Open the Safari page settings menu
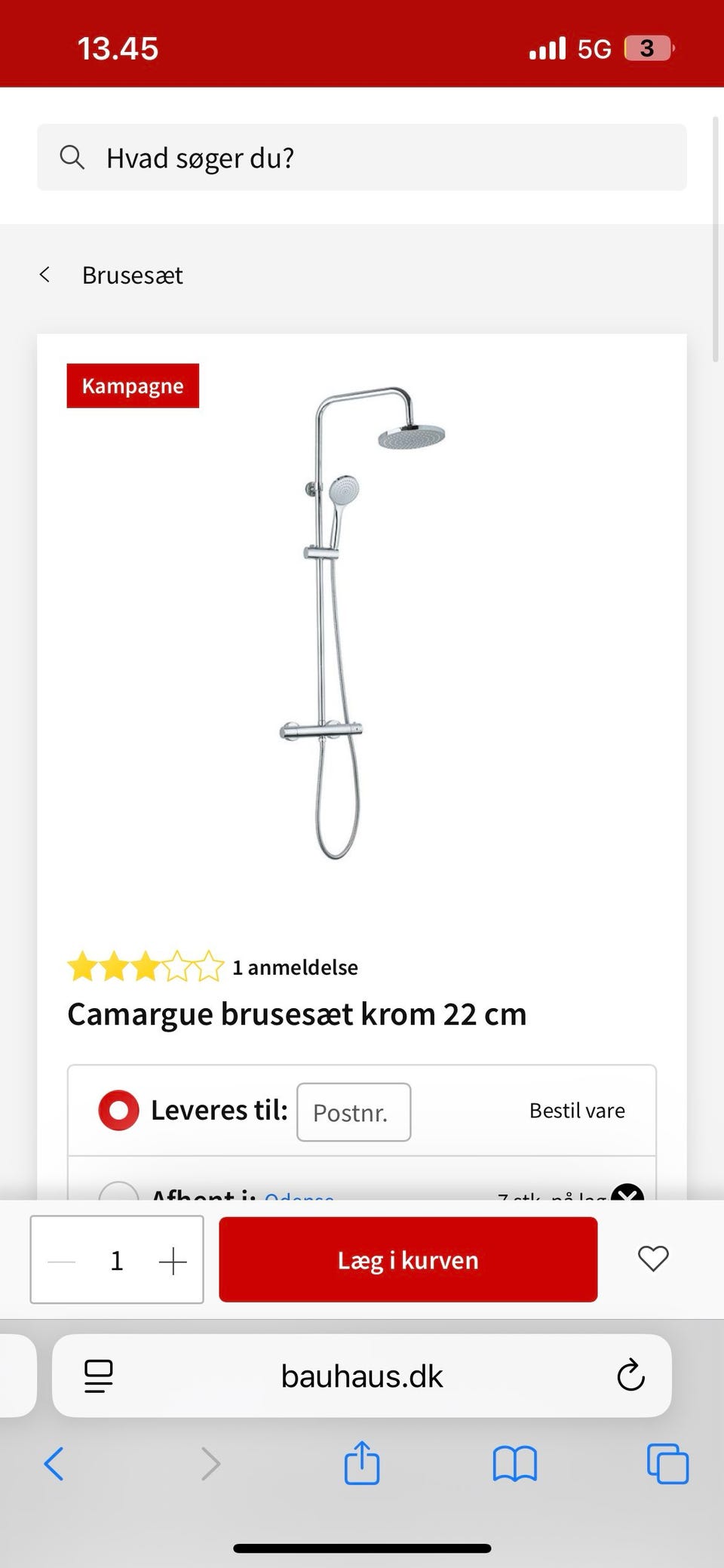This screenshot has width=724, height=1568. (x=99, y=1376)
